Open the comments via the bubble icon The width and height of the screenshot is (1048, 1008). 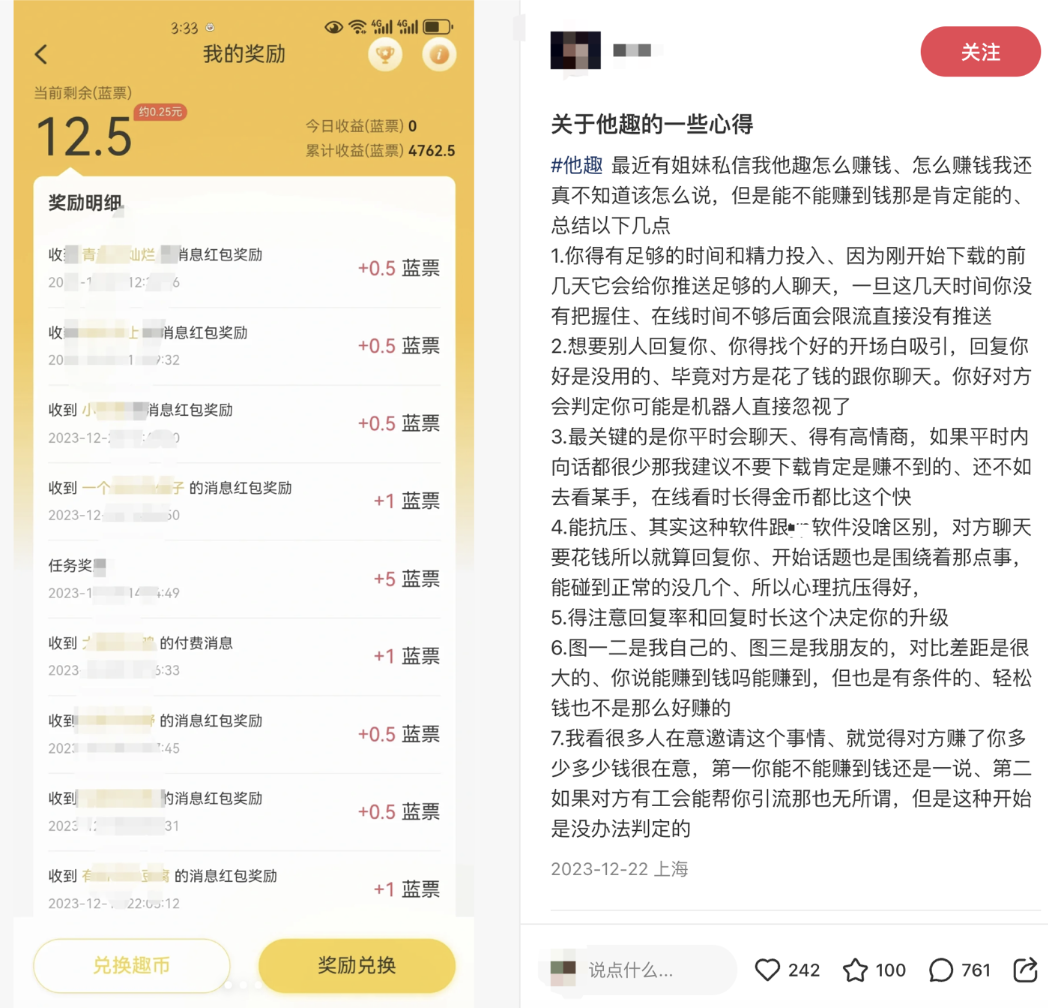pos(941,969)
